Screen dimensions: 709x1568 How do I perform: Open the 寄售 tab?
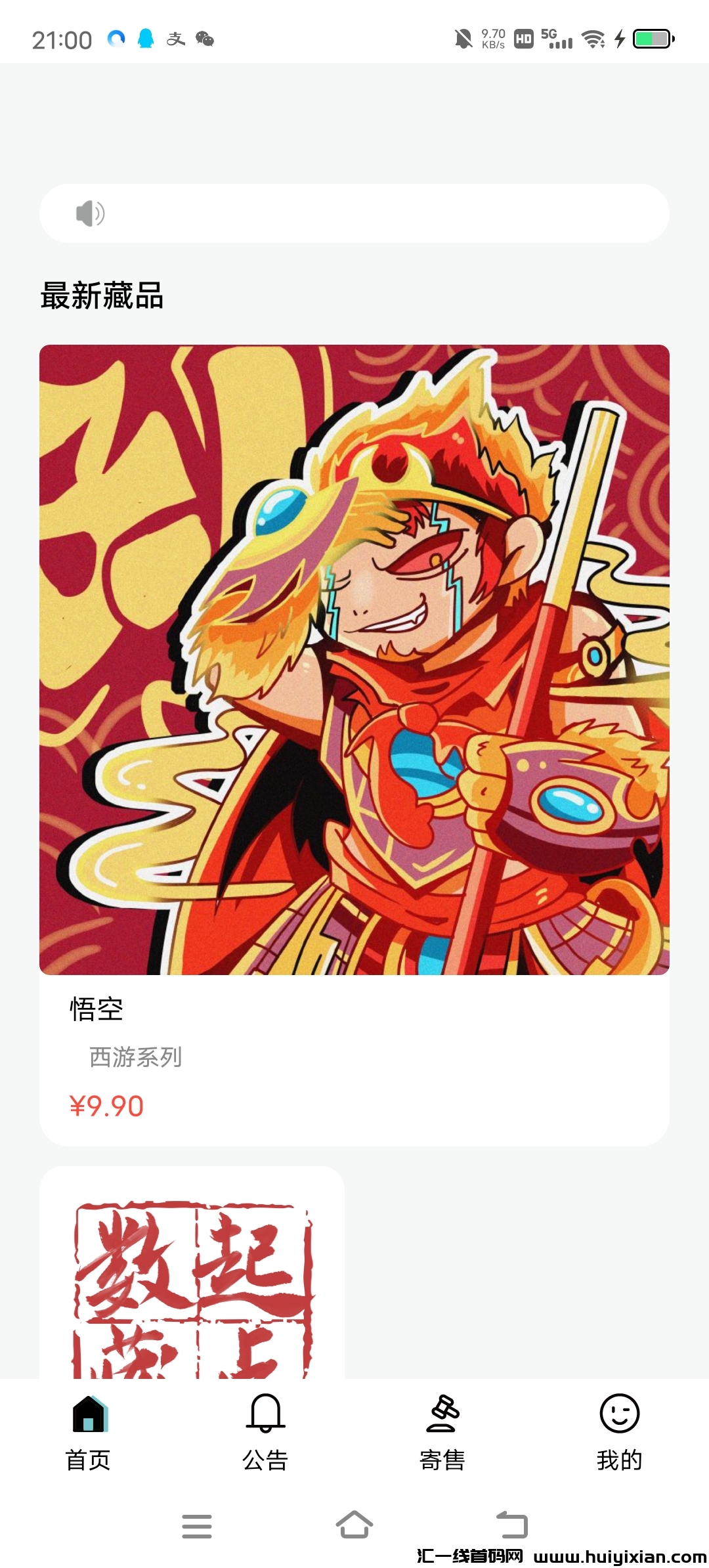coord(442,1431)
